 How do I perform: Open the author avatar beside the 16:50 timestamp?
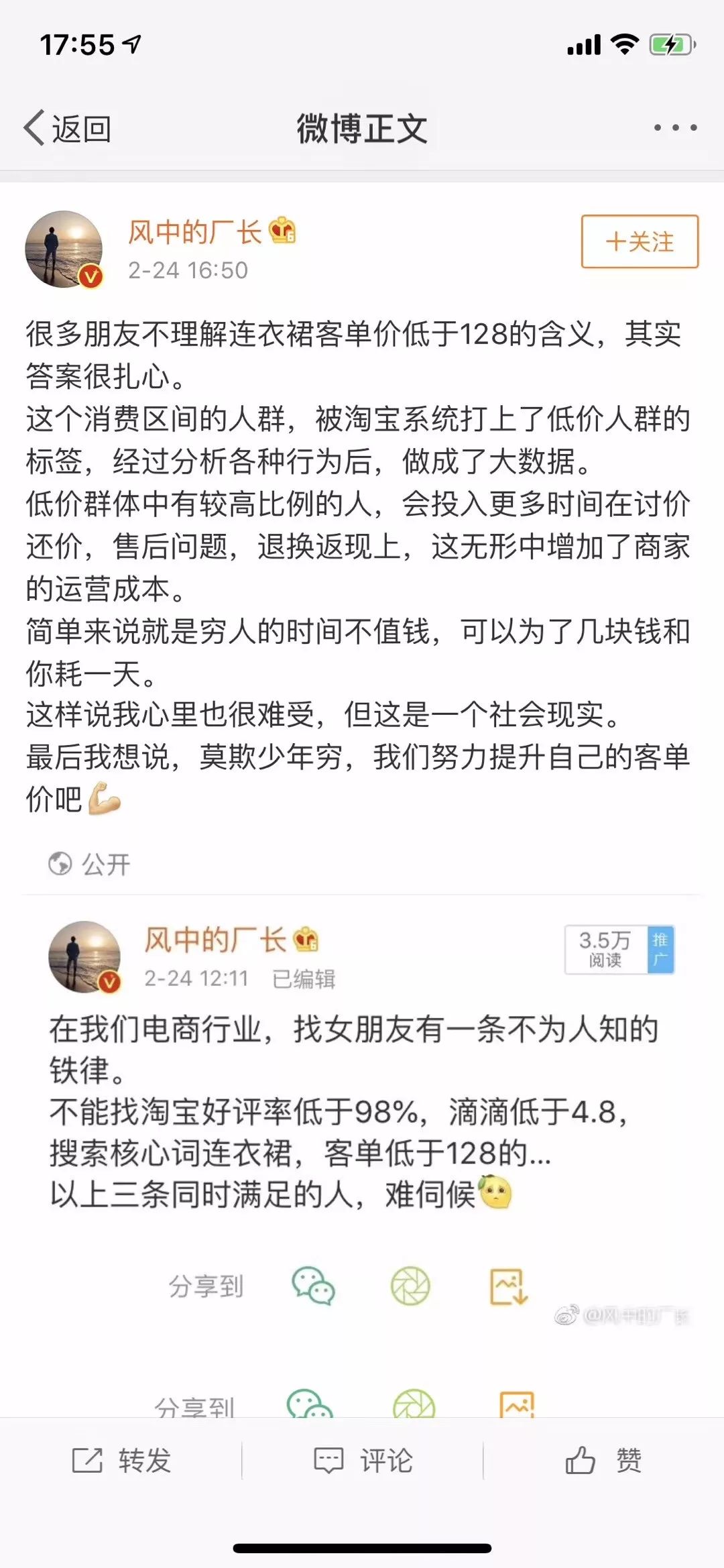pyautogui.click(x=64, y=249)
